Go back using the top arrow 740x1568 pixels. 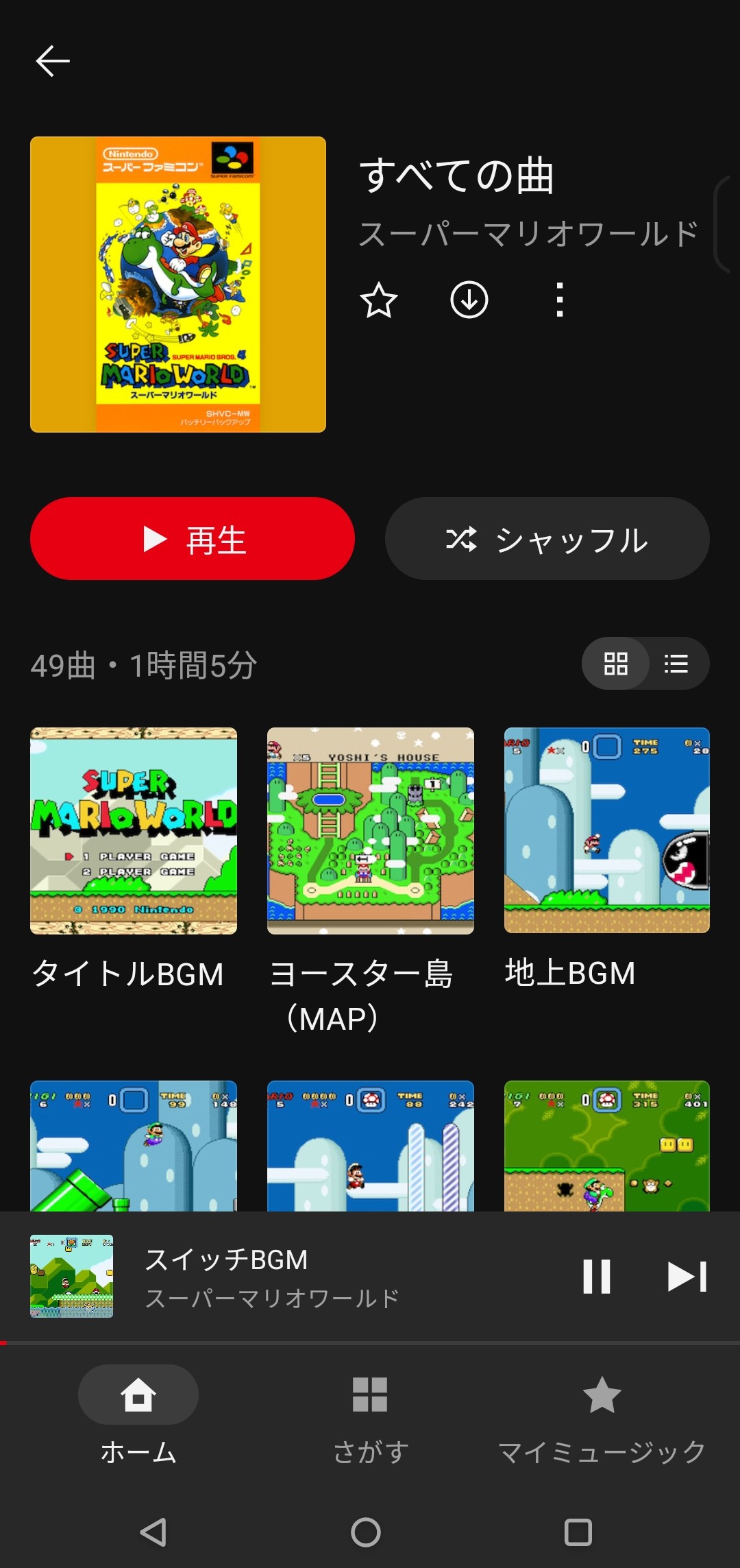click(53, 61)
